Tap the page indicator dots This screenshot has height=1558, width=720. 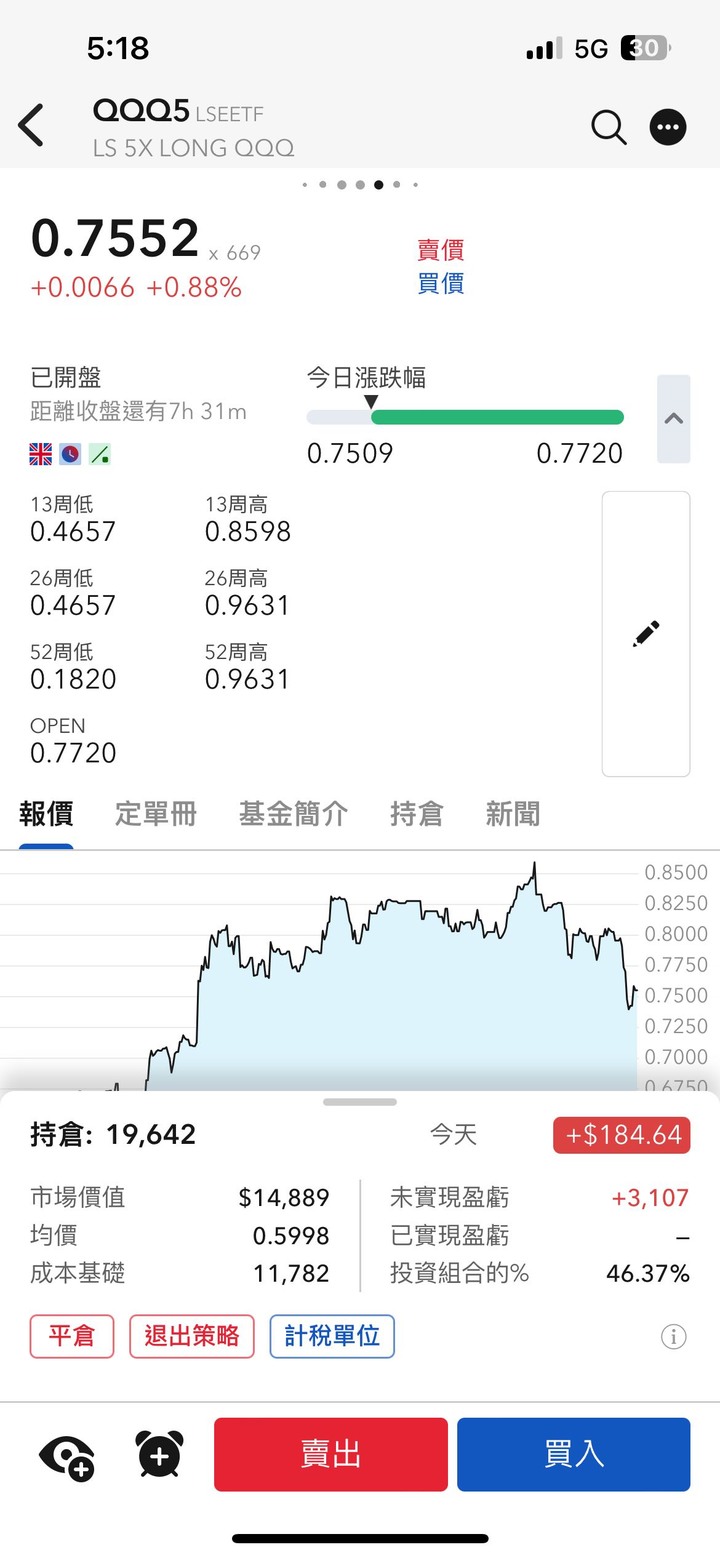[x=360, y=184]
